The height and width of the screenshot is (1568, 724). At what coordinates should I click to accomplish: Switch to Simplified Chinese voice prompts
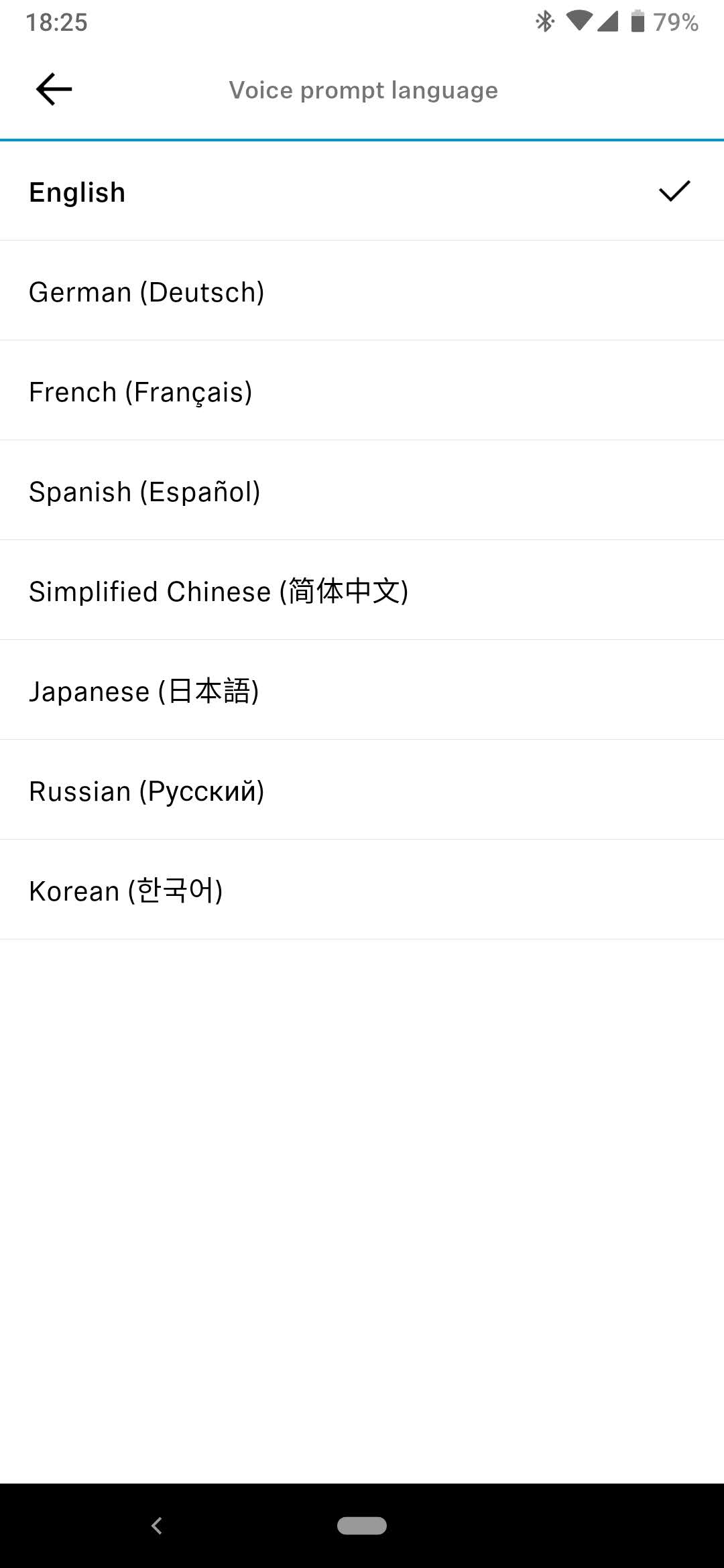[x=362, y=591]
